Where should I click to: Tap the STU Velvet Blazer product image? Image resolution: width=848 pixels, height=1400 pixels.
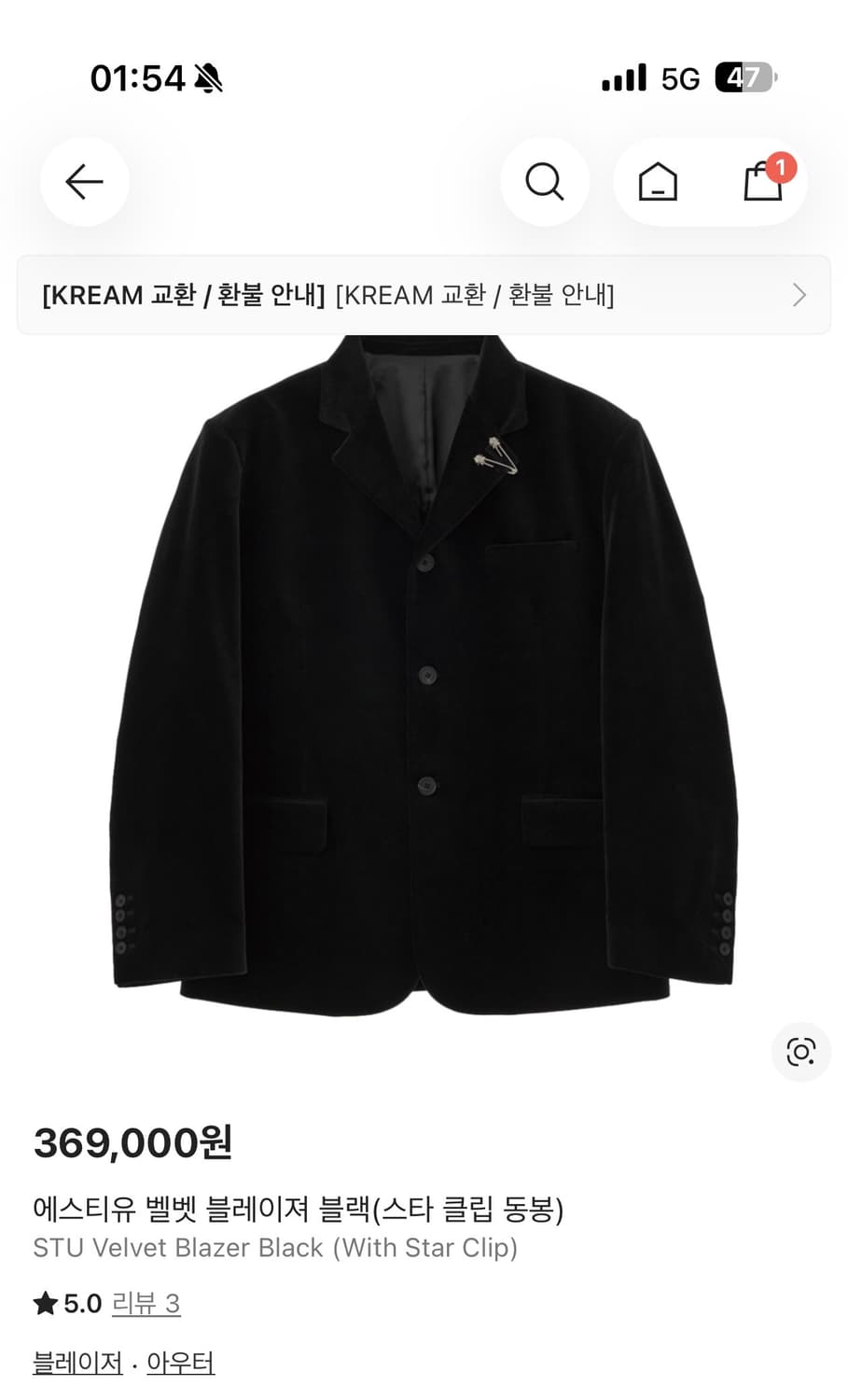coord(424,681)
